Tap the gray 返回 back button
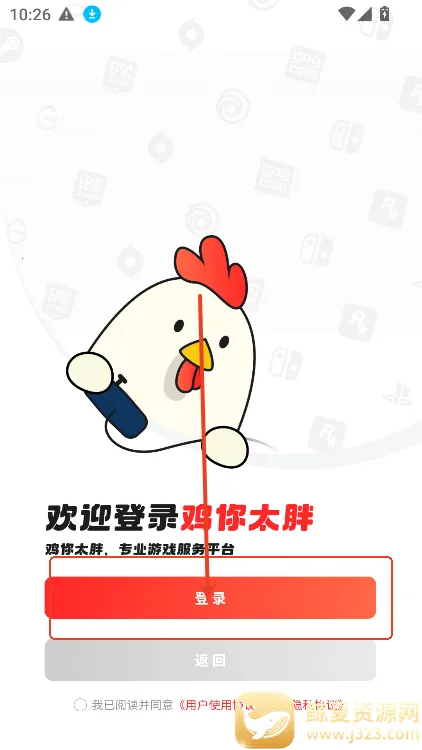This screenshot has height=750, width=422. (x=210, y=661)
